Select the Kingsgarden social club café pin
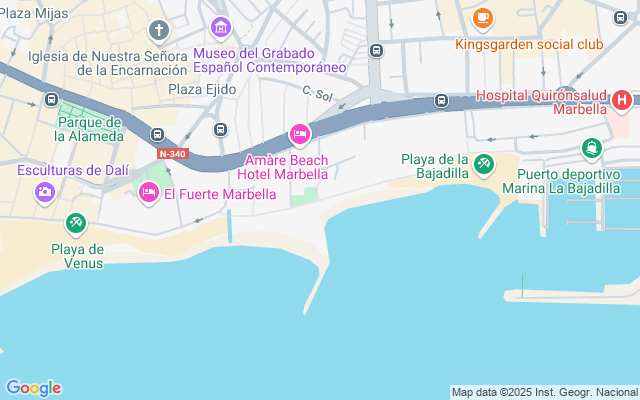Viewport: 640px width, 400px height. (483, 19)
